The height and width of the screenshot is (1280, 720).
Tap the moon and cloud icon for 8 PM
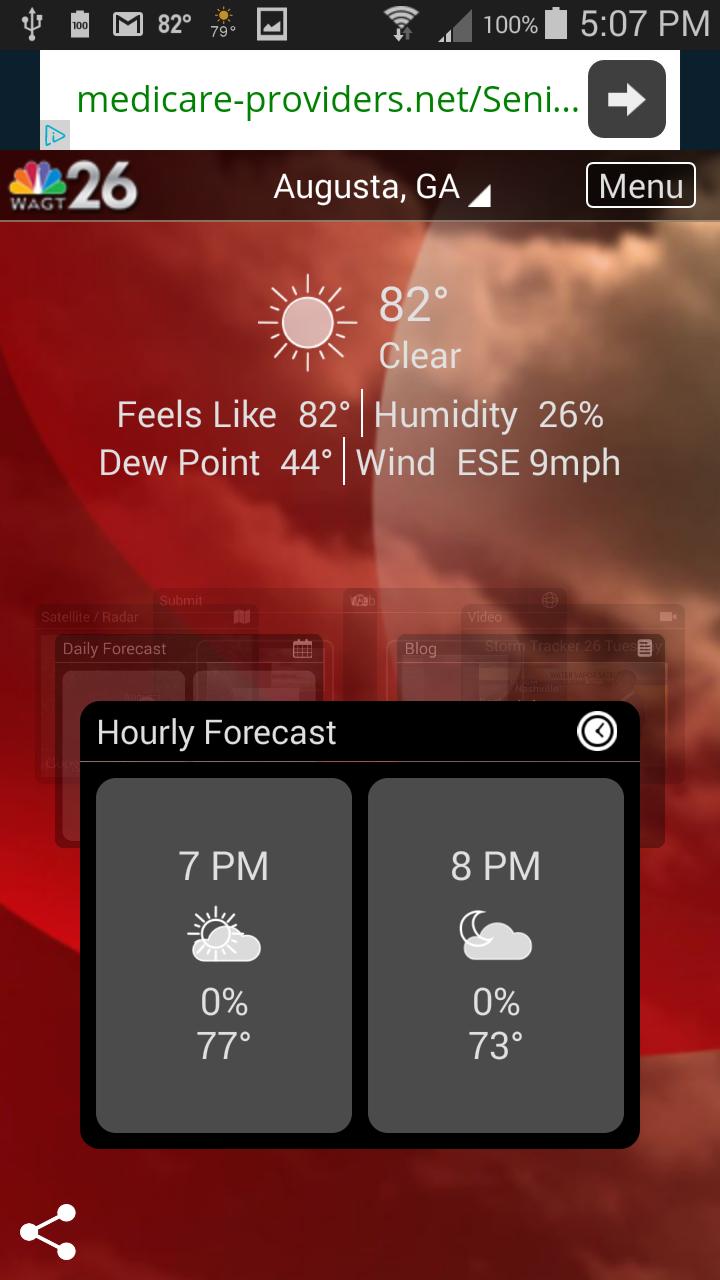tap(495, 935)
